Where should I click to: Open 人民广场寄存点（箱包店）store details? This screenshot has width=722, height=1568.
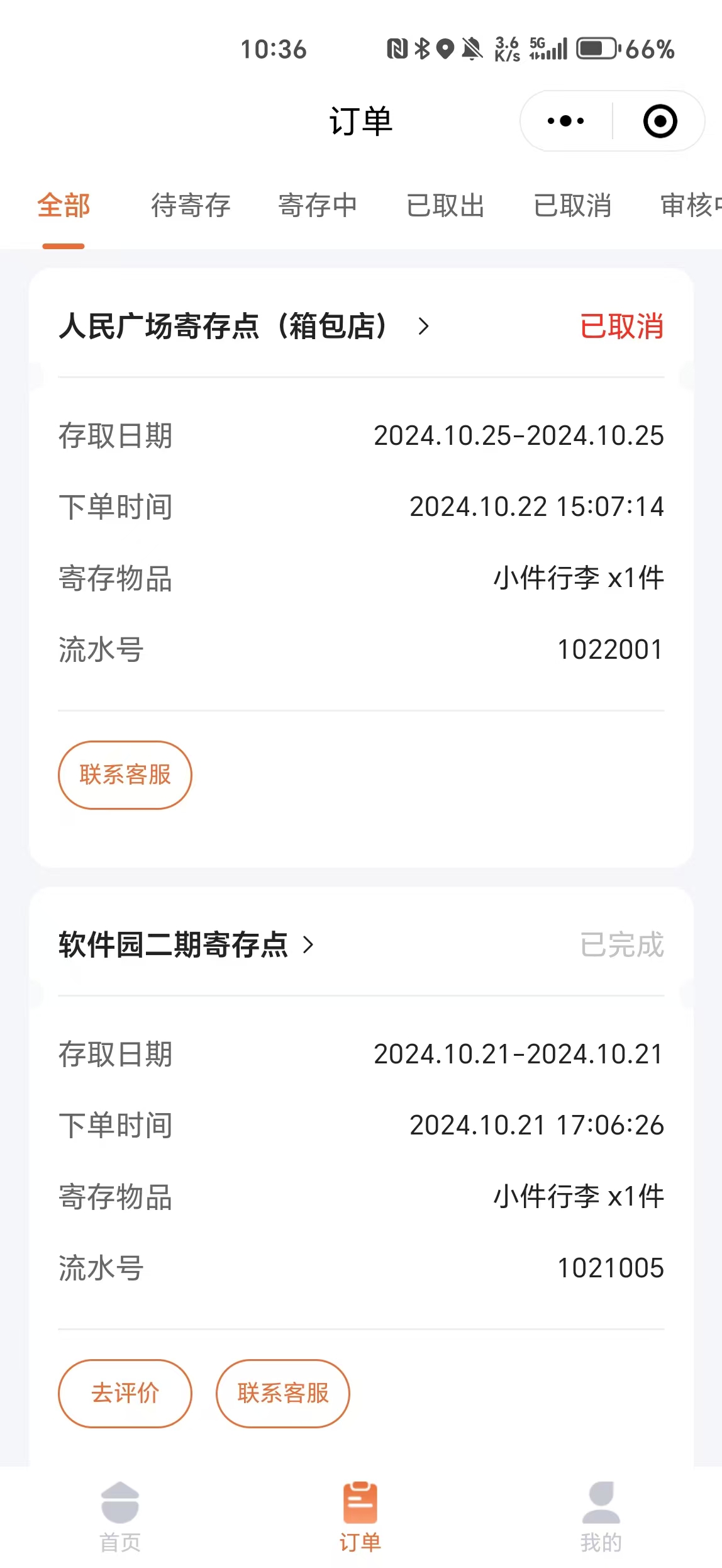click(x=244, y=326)
